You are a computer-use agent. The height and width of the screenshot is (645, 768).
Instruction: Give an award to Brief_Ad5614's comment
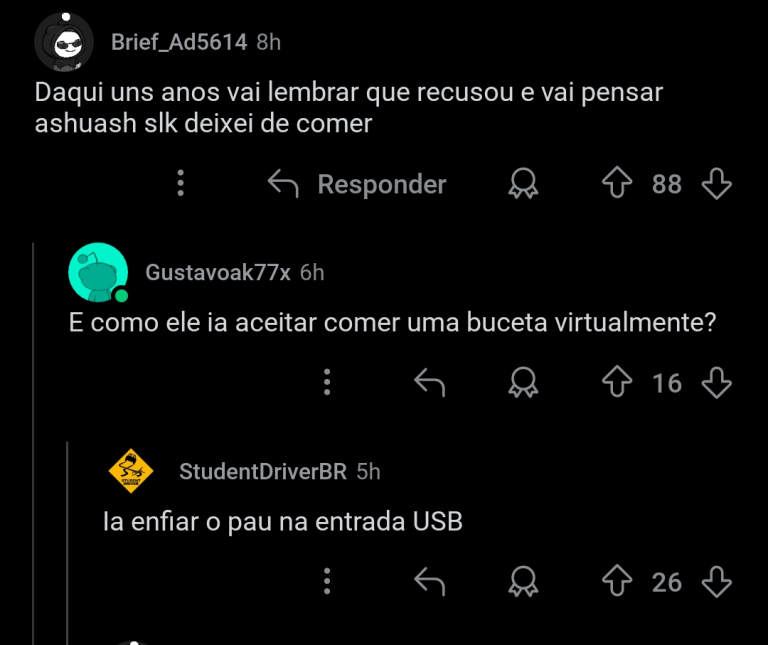(x=523, y=183)
